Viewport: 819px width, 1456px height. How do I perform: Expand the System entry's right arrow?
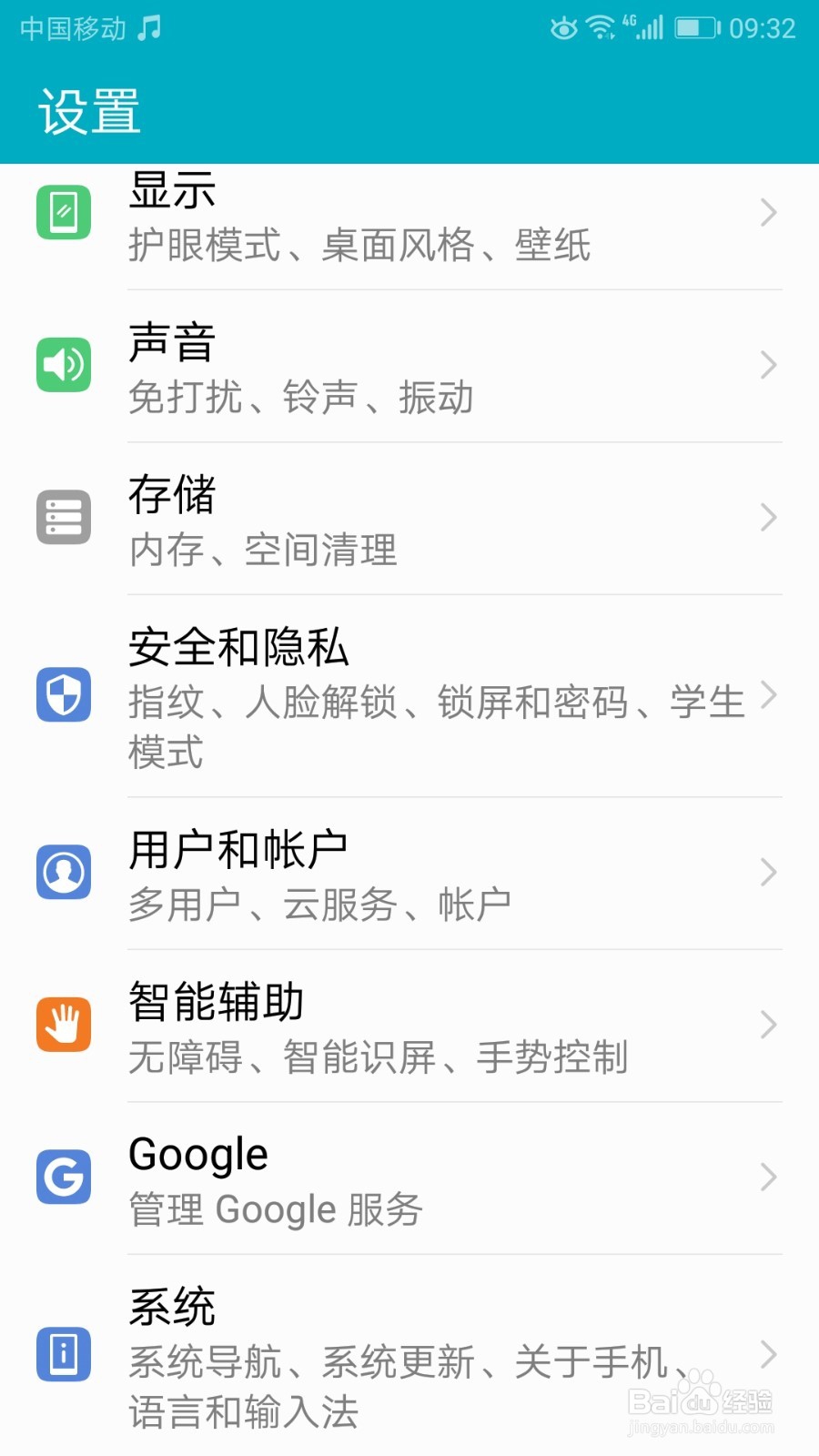click(768, 1356)
